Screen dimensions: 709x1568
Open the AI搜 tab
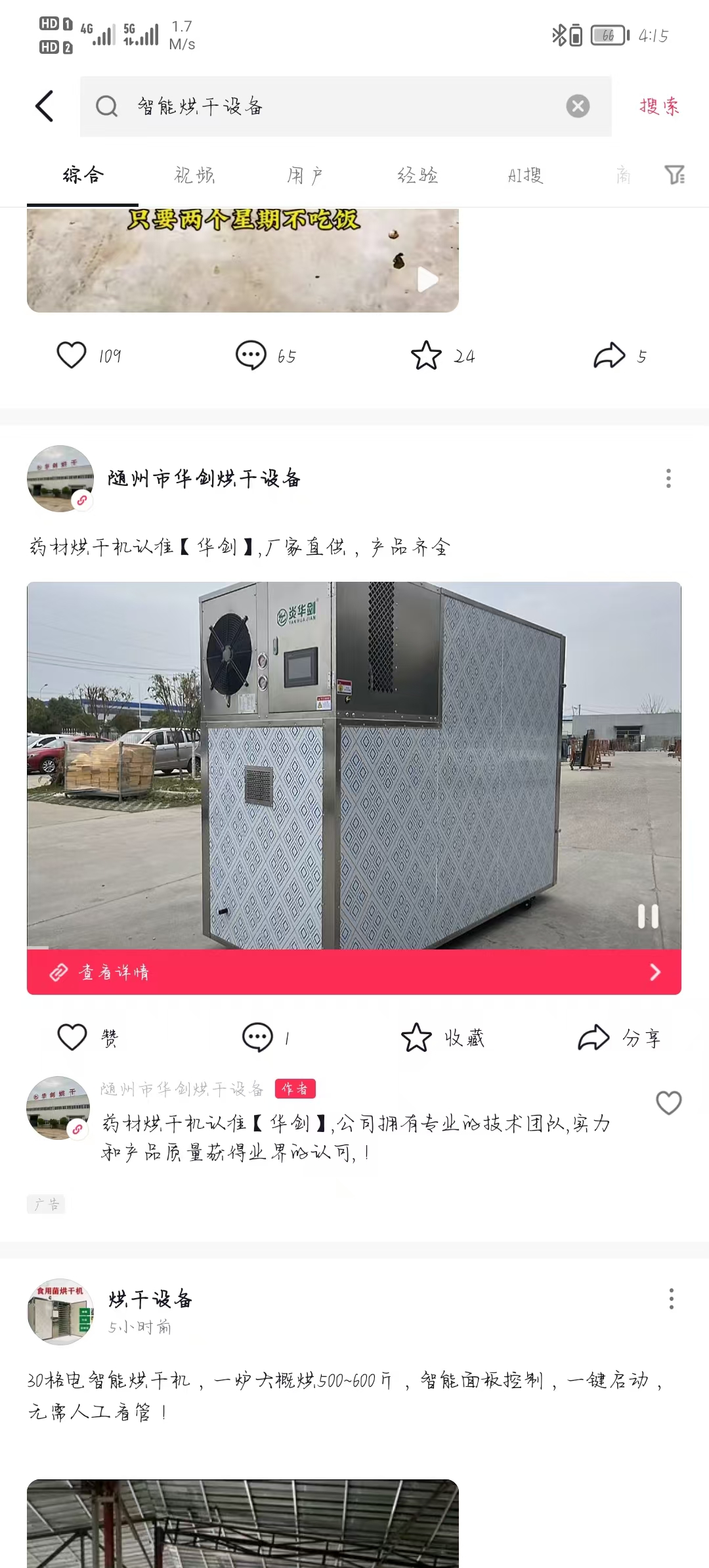[525, 175]
